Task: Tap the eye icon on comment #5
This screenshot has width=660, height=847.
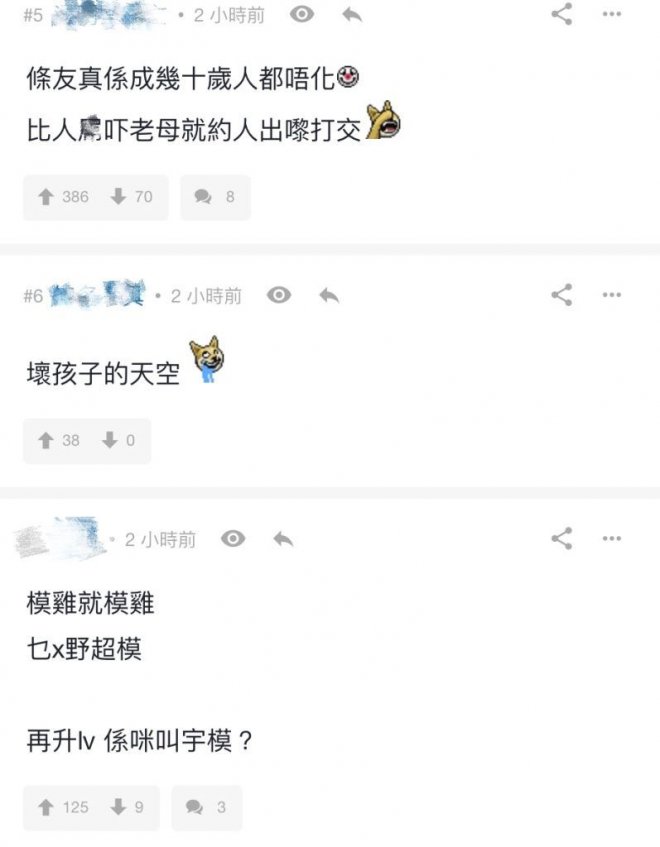Action: (x=301, y=14)
